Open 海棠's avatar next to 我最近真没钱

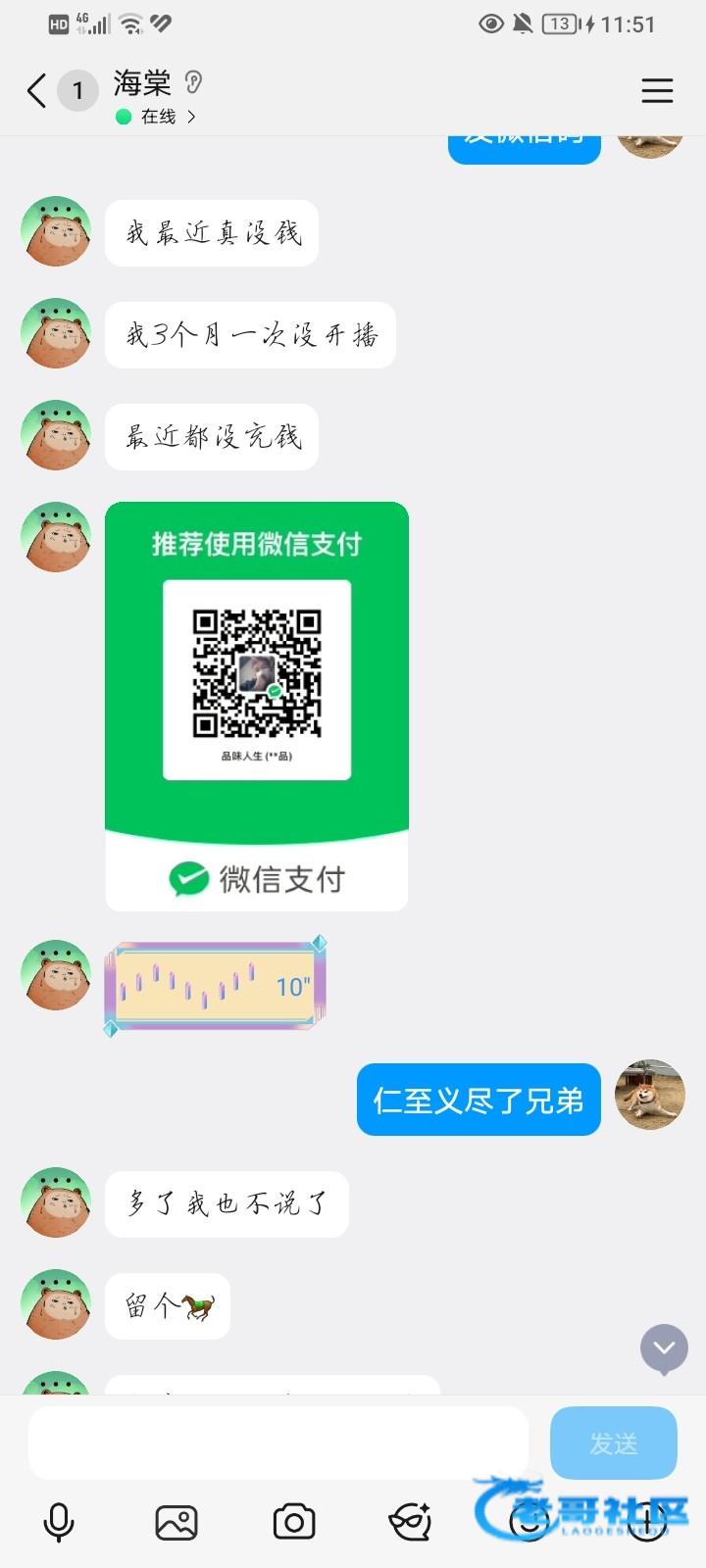click(x=56, y=232)
